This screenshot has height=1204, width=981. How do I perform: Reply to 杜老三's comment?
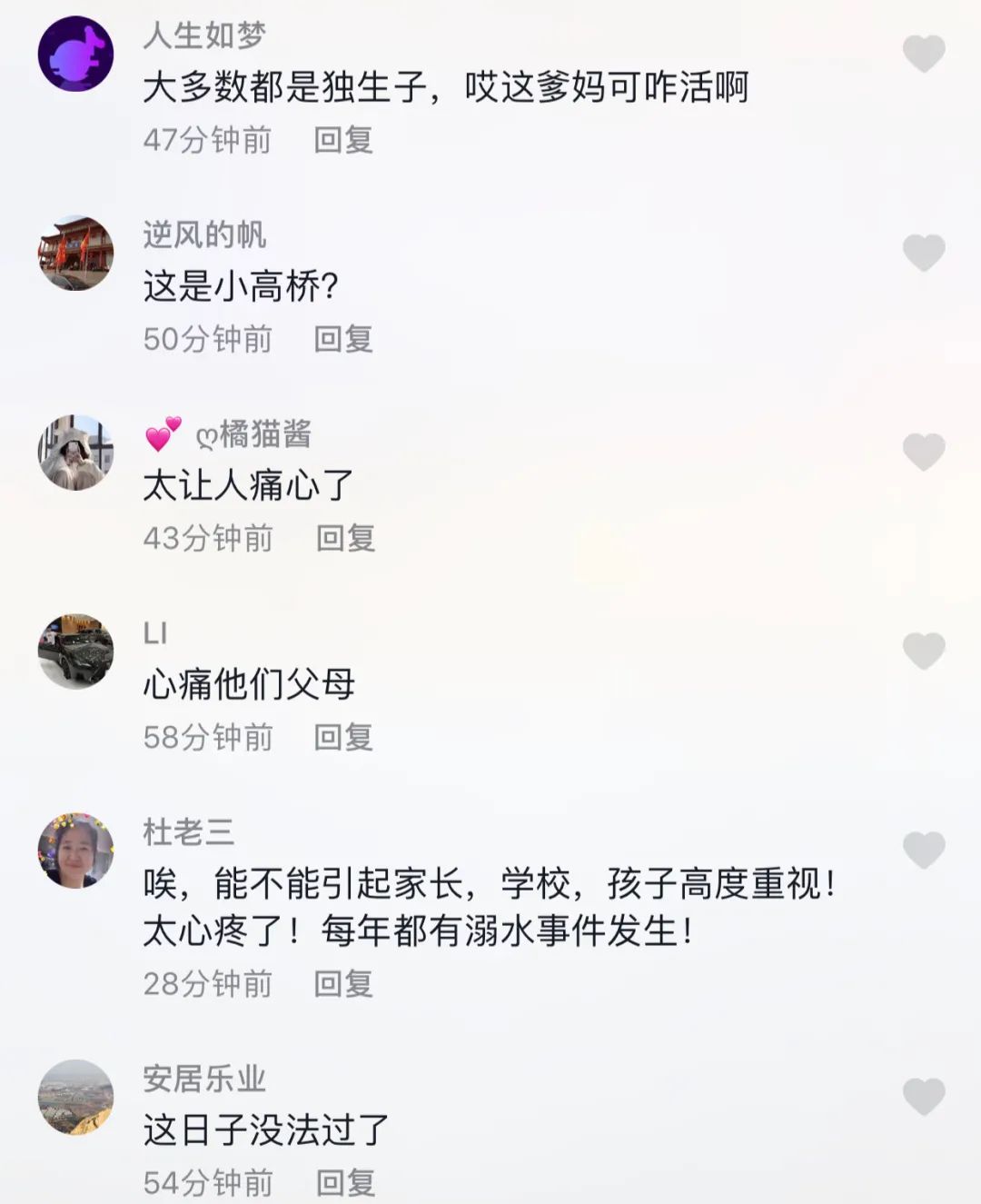click(x=343, y=983)
